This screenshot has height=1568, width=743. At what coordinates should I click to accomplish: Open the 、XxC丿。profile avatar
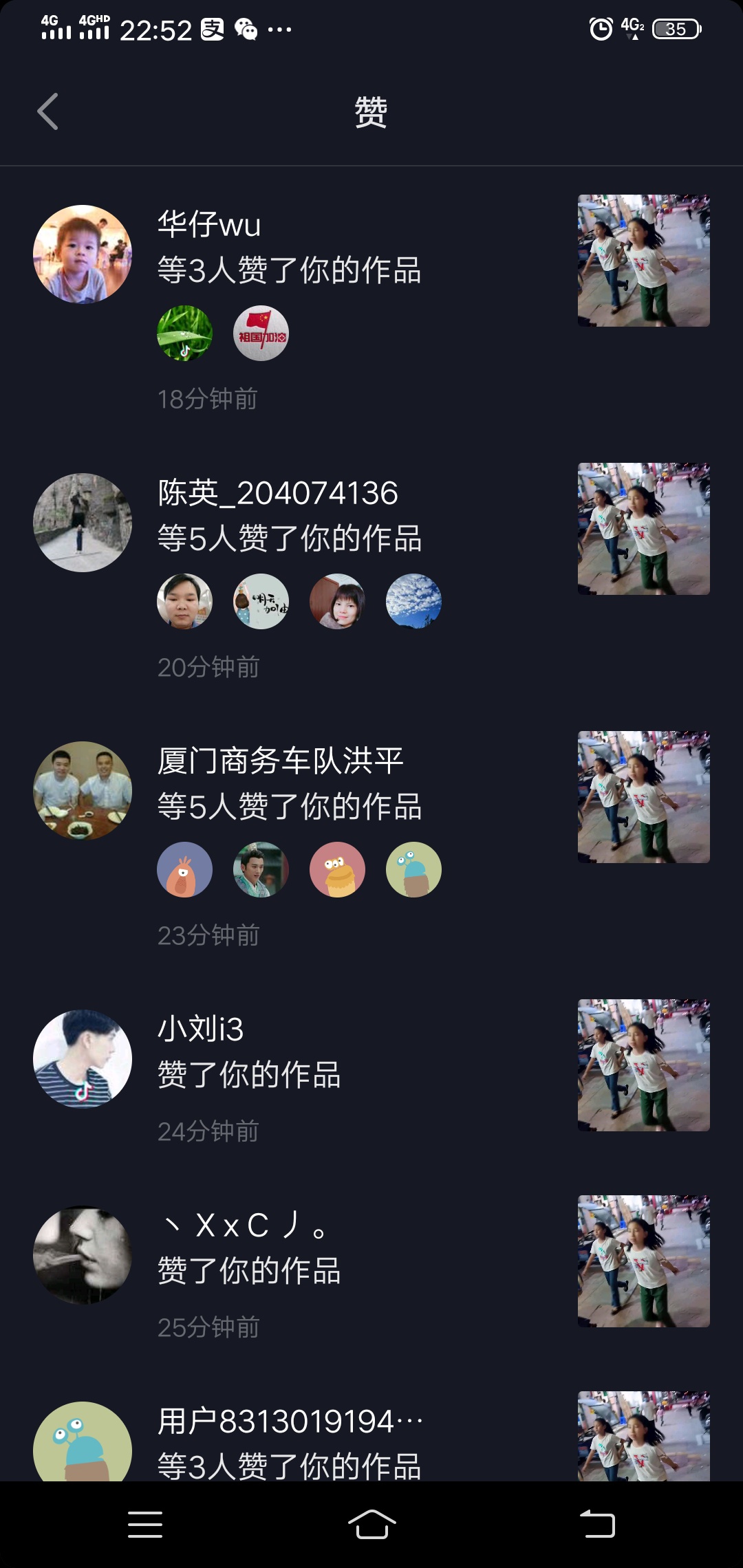[x=83, y=1254]
